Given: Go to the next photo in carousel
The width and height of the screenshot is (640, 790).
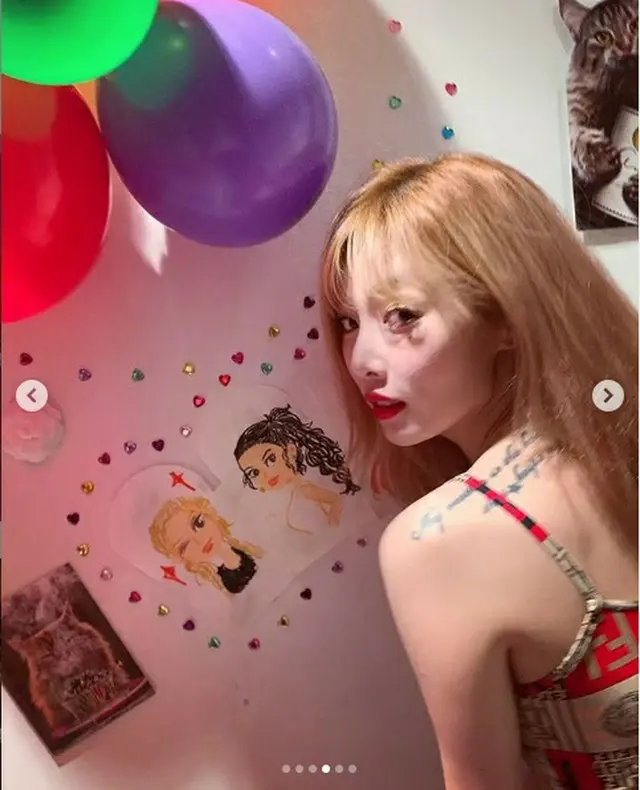Looking at the screenshot, I should [607, 395].
